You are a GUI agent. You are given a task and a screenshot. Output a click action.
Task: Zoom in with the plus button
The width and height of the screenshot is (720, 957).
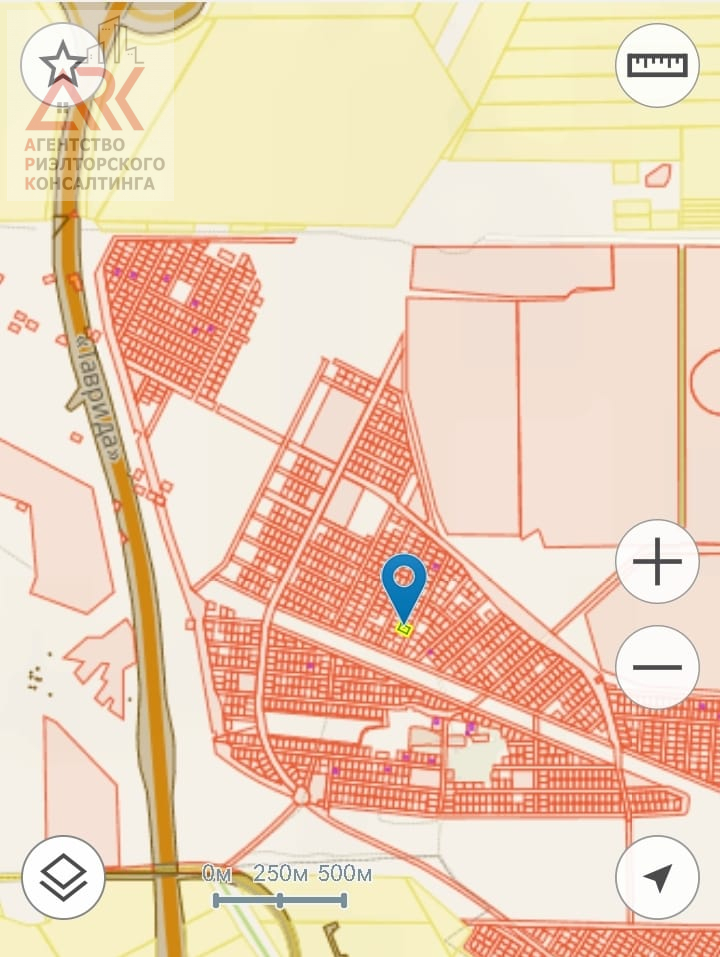coord(657,562)
